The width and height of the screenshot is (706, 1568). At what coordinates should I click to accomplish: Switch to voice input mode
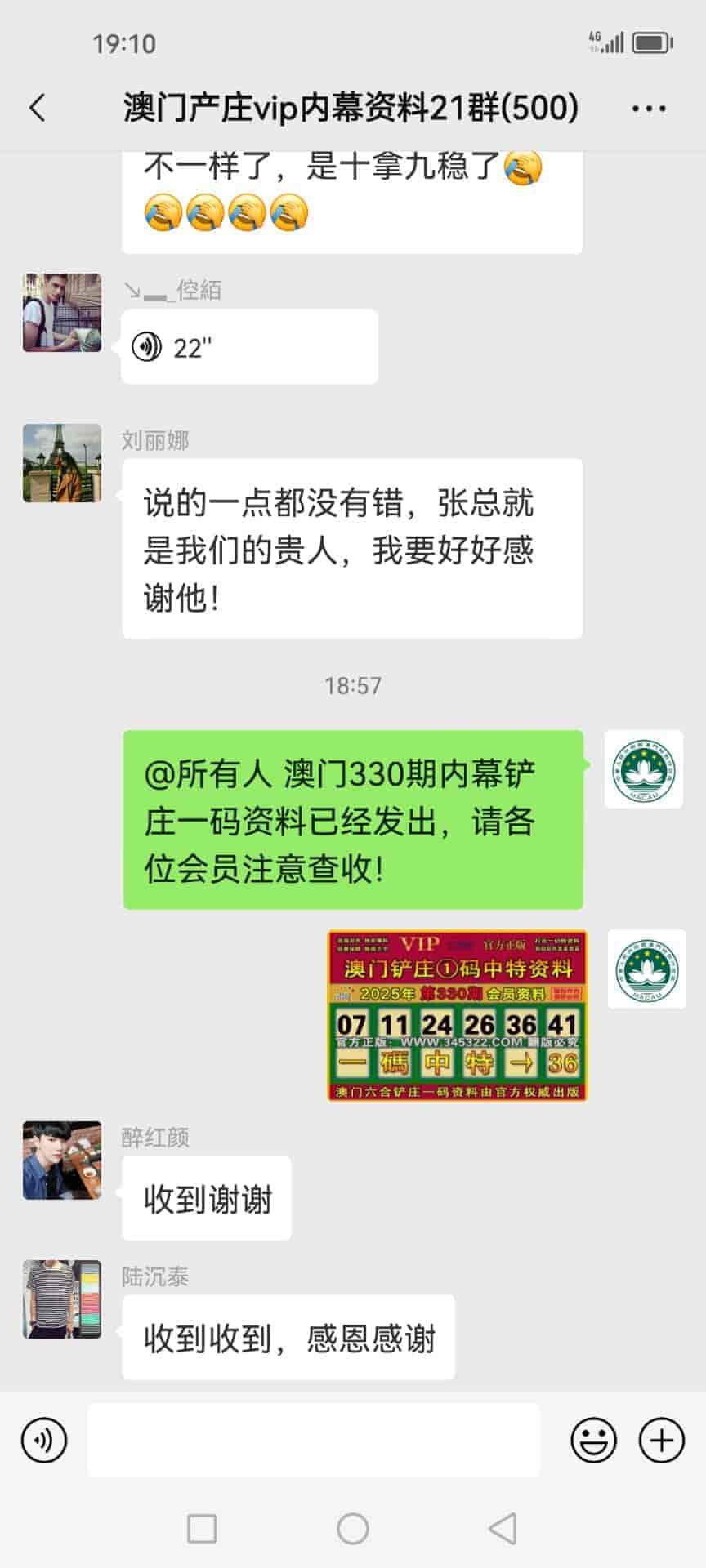pyautogui.click(x=44, y=1440)
